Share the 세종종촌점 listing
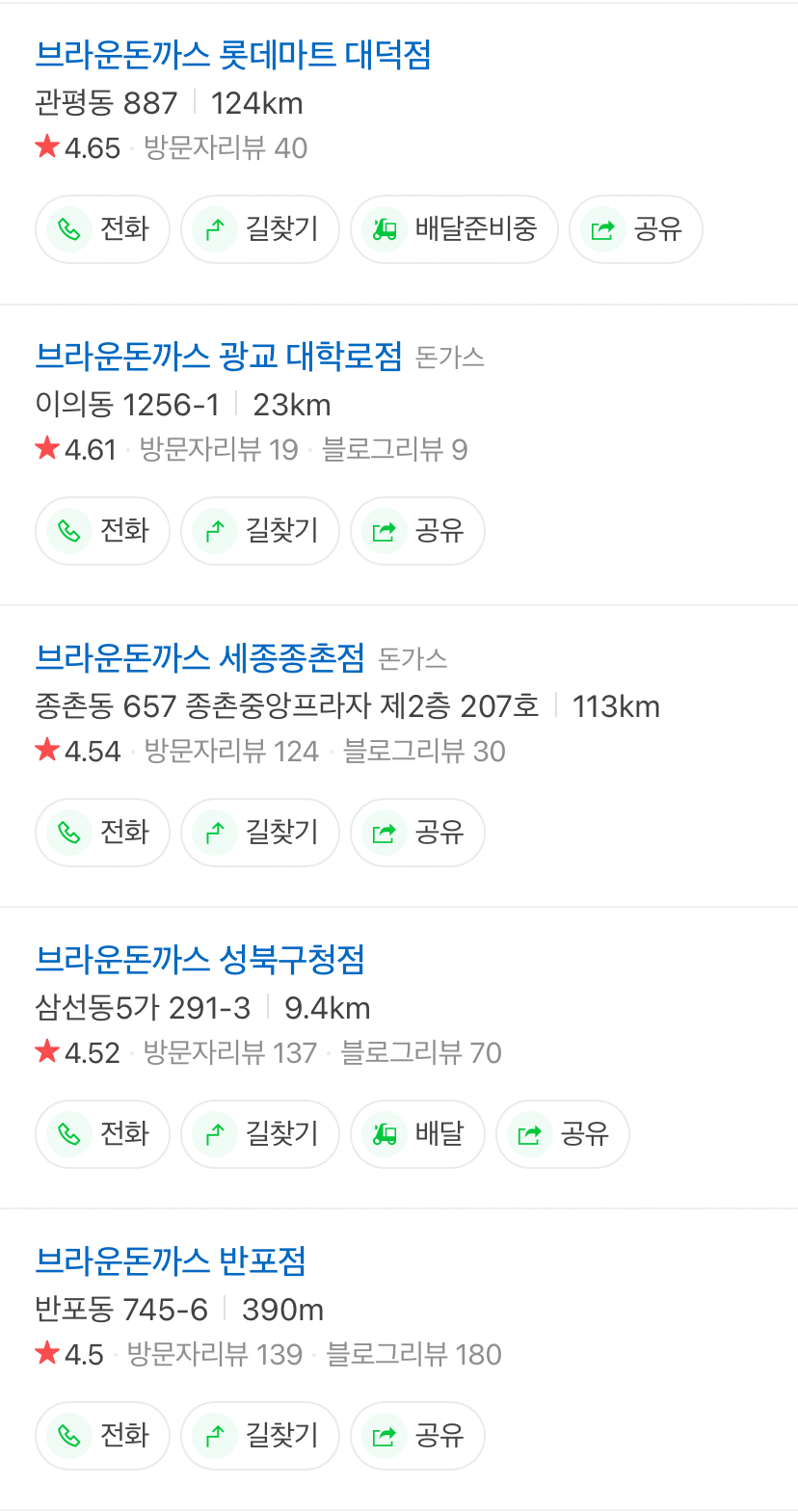798x1512 pixels. 417,833
